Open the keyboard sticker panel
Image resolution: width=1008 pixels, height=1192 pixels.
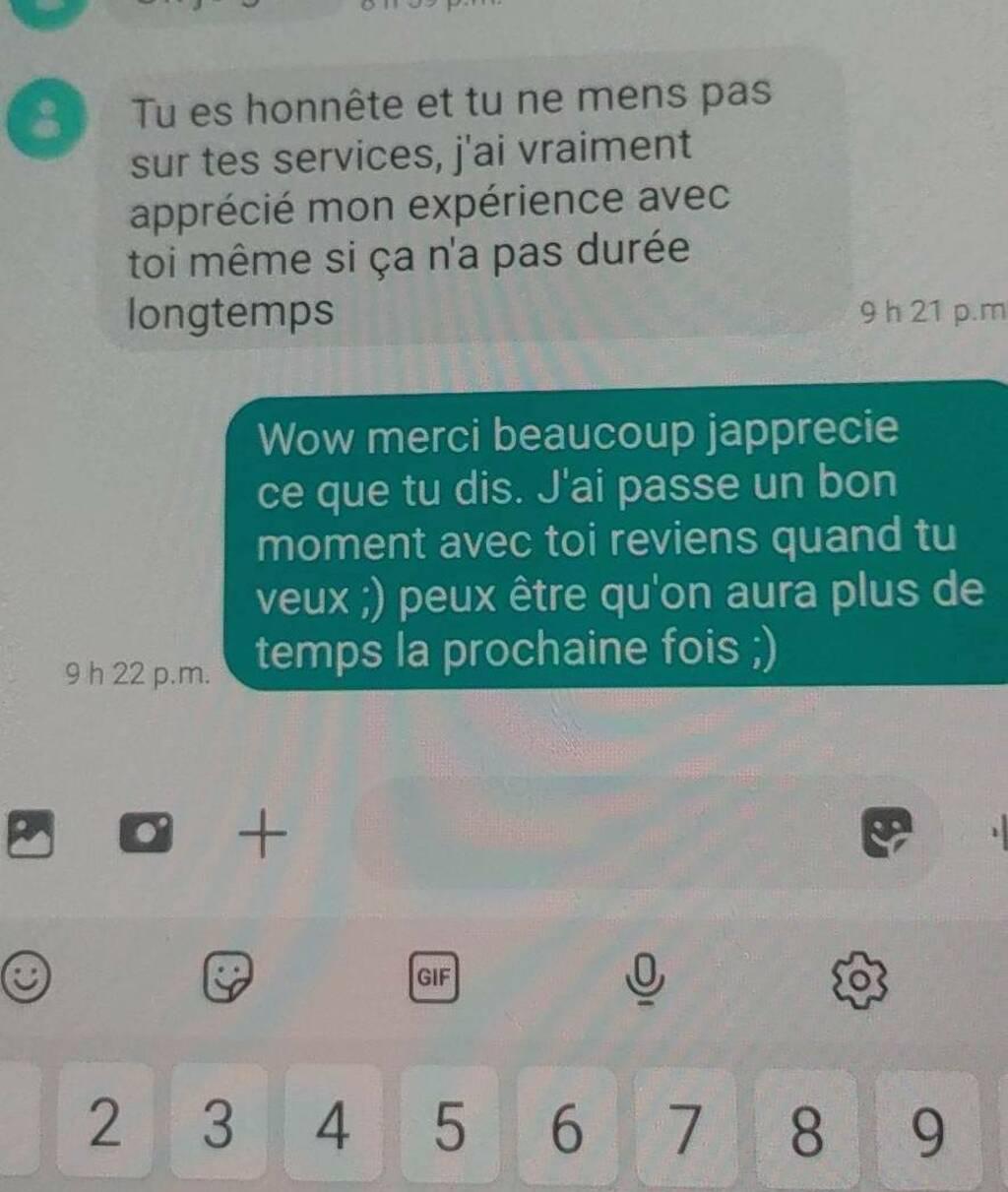pos(227,978)
